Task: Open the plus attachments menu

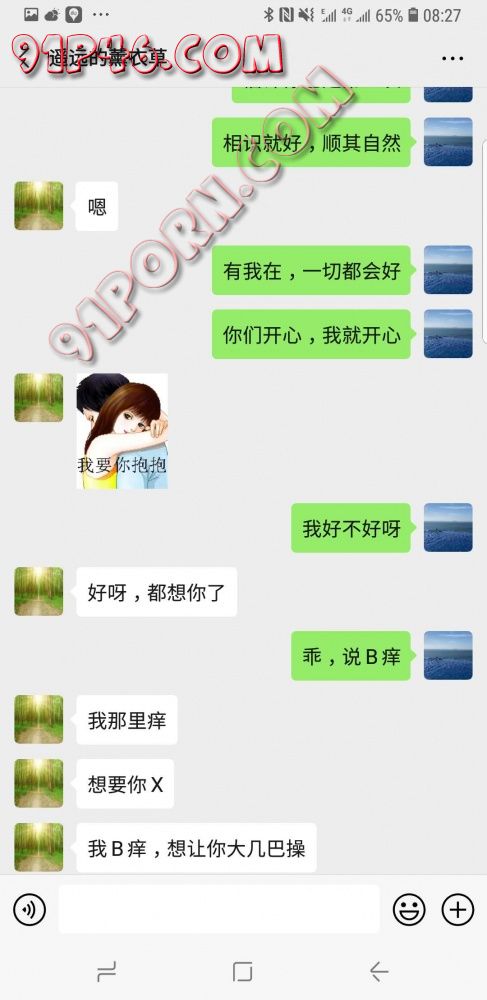Action: click(458, 909)
